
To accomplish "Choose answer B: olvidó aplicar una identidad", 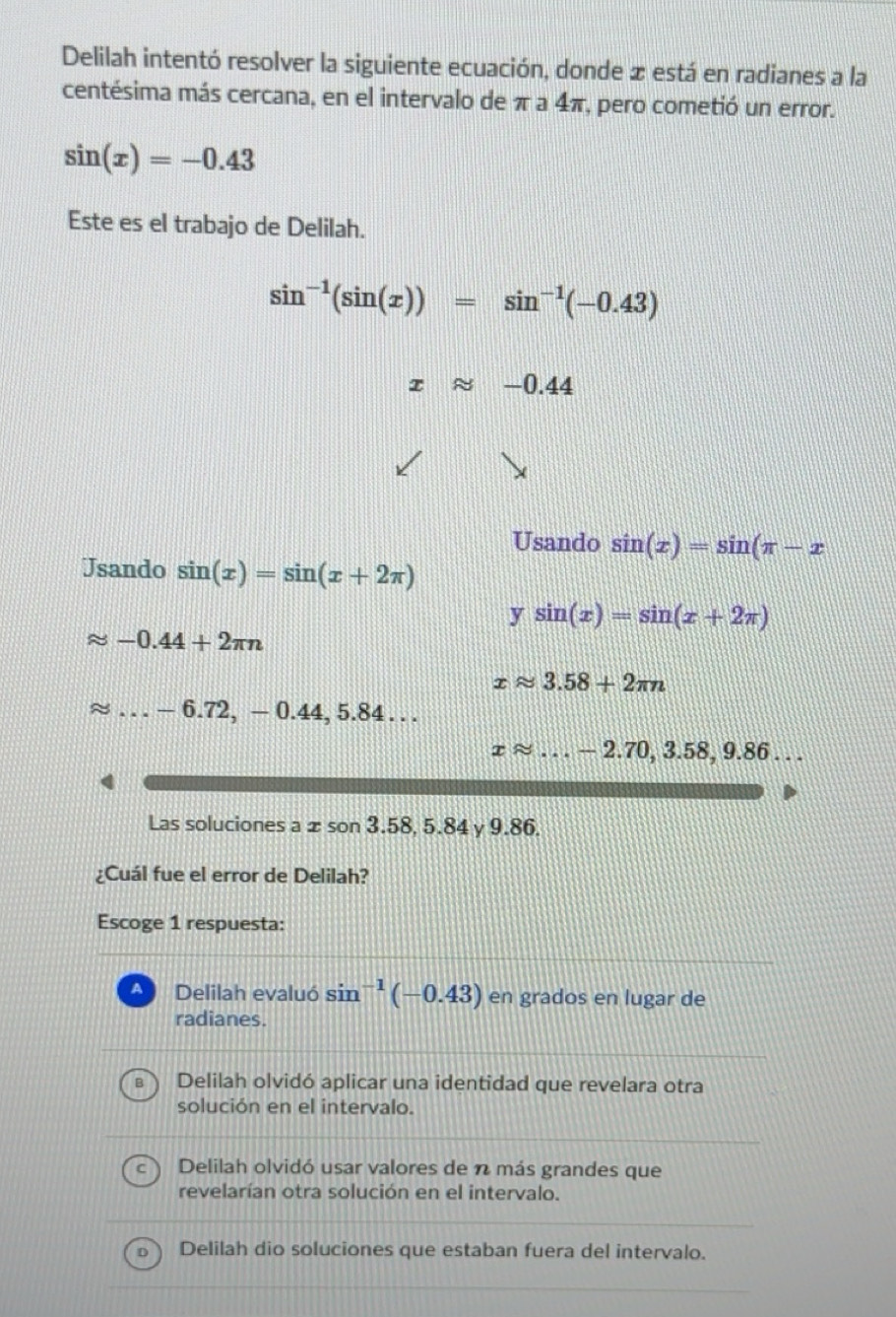I will pyautogui.click(x=144, y=1083).
